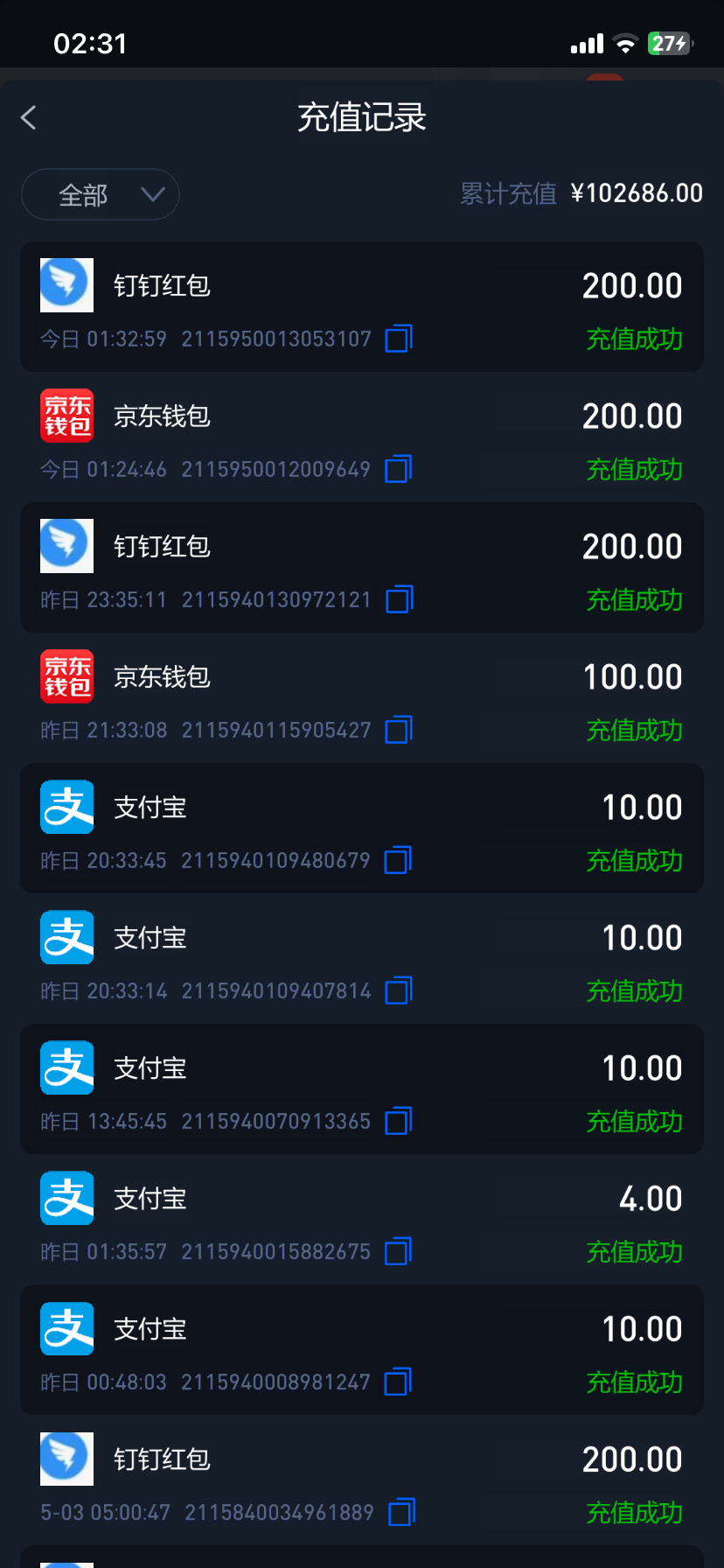Copy order number 2115940109407814
The height and width of the screenshot is (1568, 724).
click(399, 990)
